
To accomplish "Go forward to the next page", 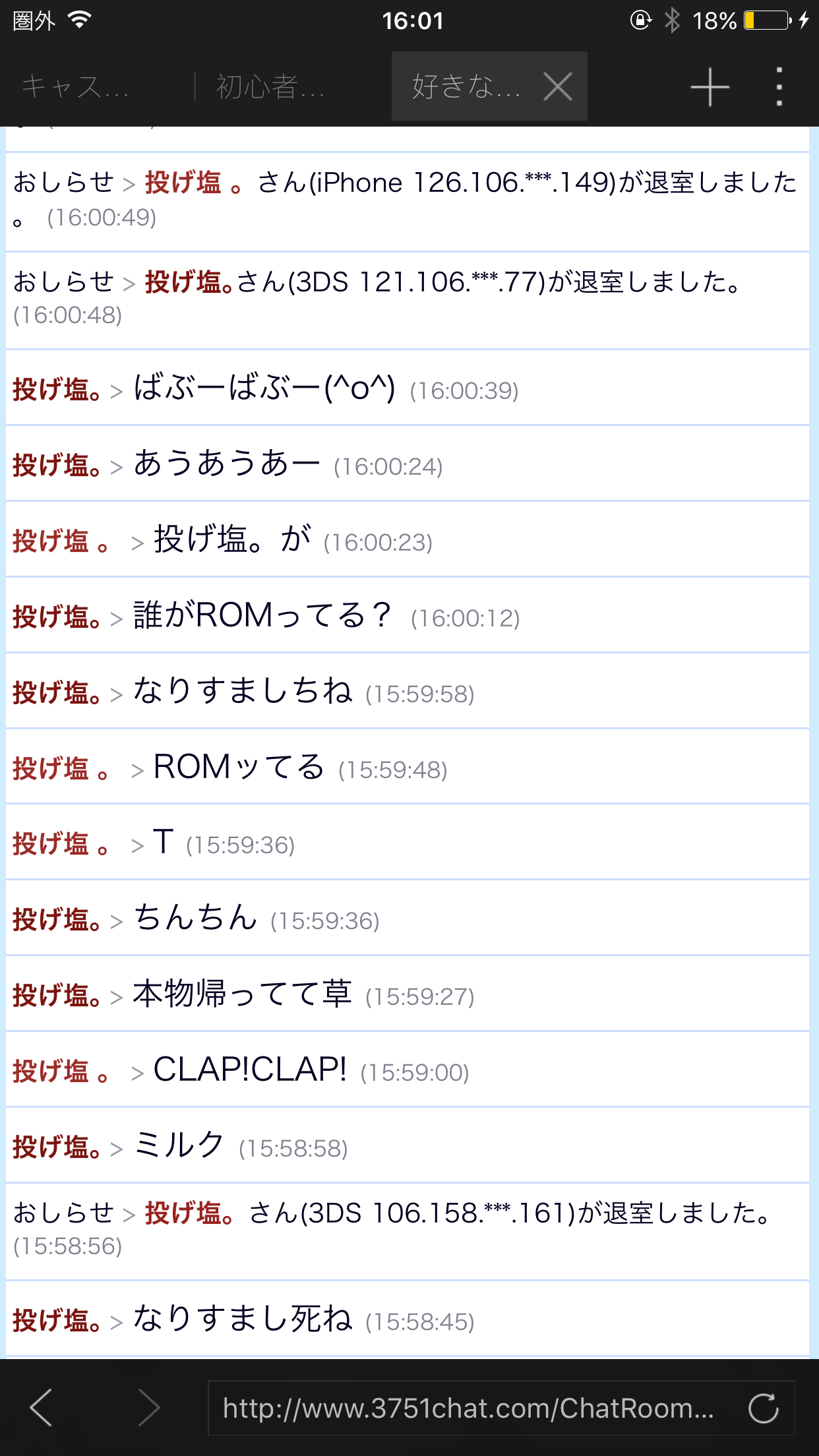I will click(x=149, y=1407).
